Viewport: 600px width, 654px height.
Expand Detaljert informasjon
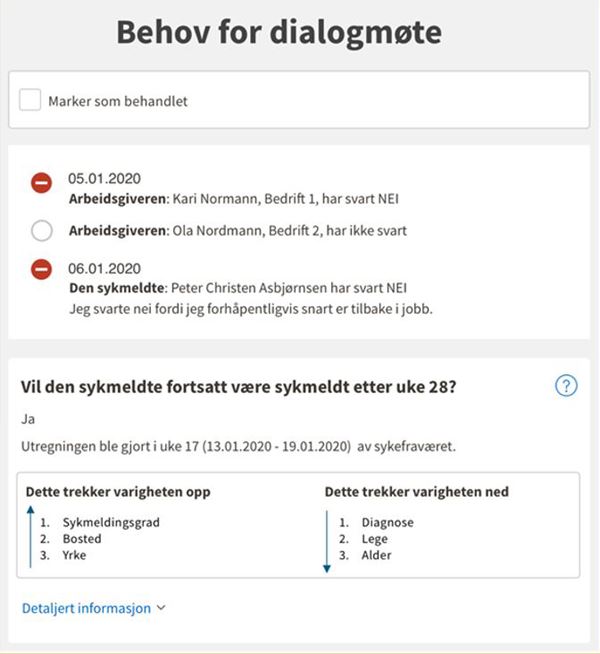pos(93,607)
